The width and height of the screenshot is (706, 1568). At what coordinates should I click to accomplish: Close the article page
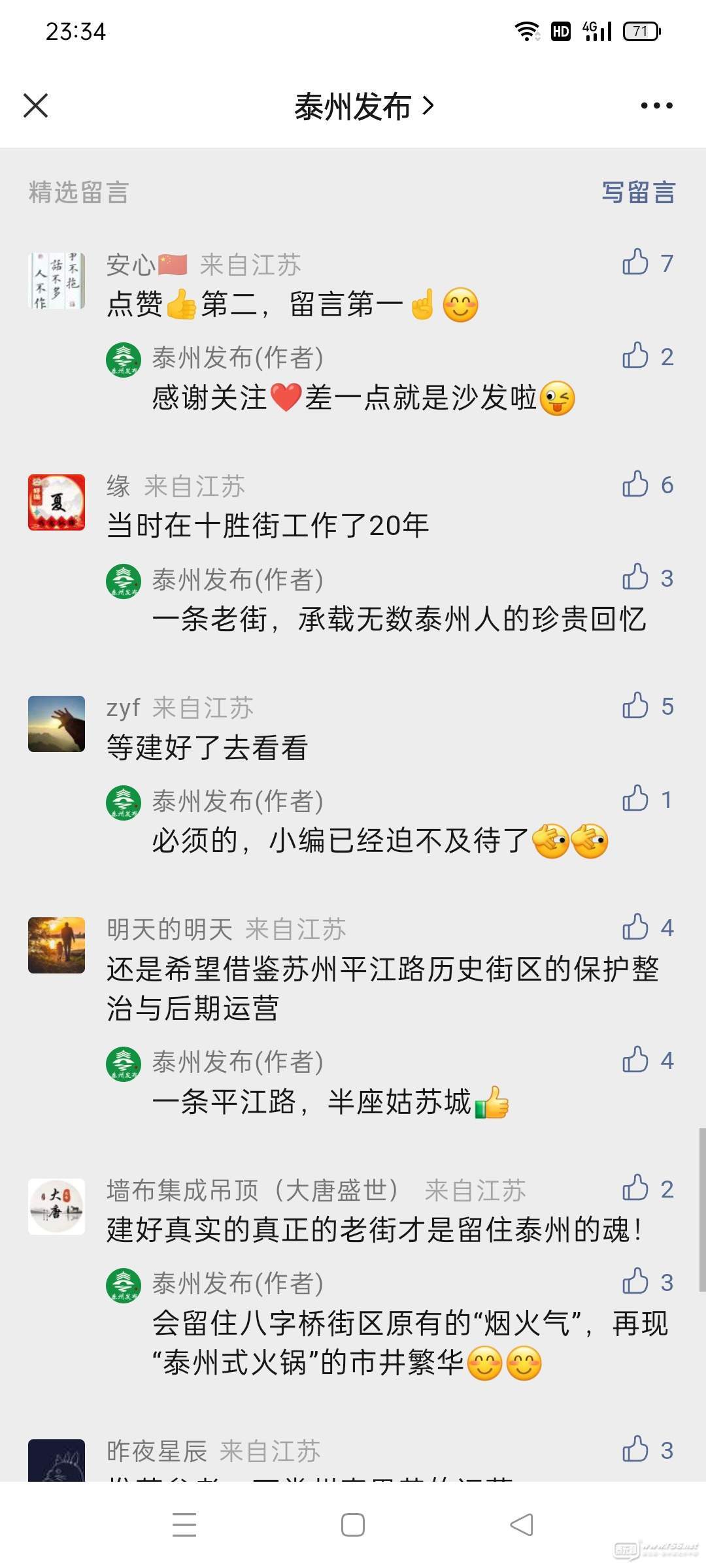(36, 106)
